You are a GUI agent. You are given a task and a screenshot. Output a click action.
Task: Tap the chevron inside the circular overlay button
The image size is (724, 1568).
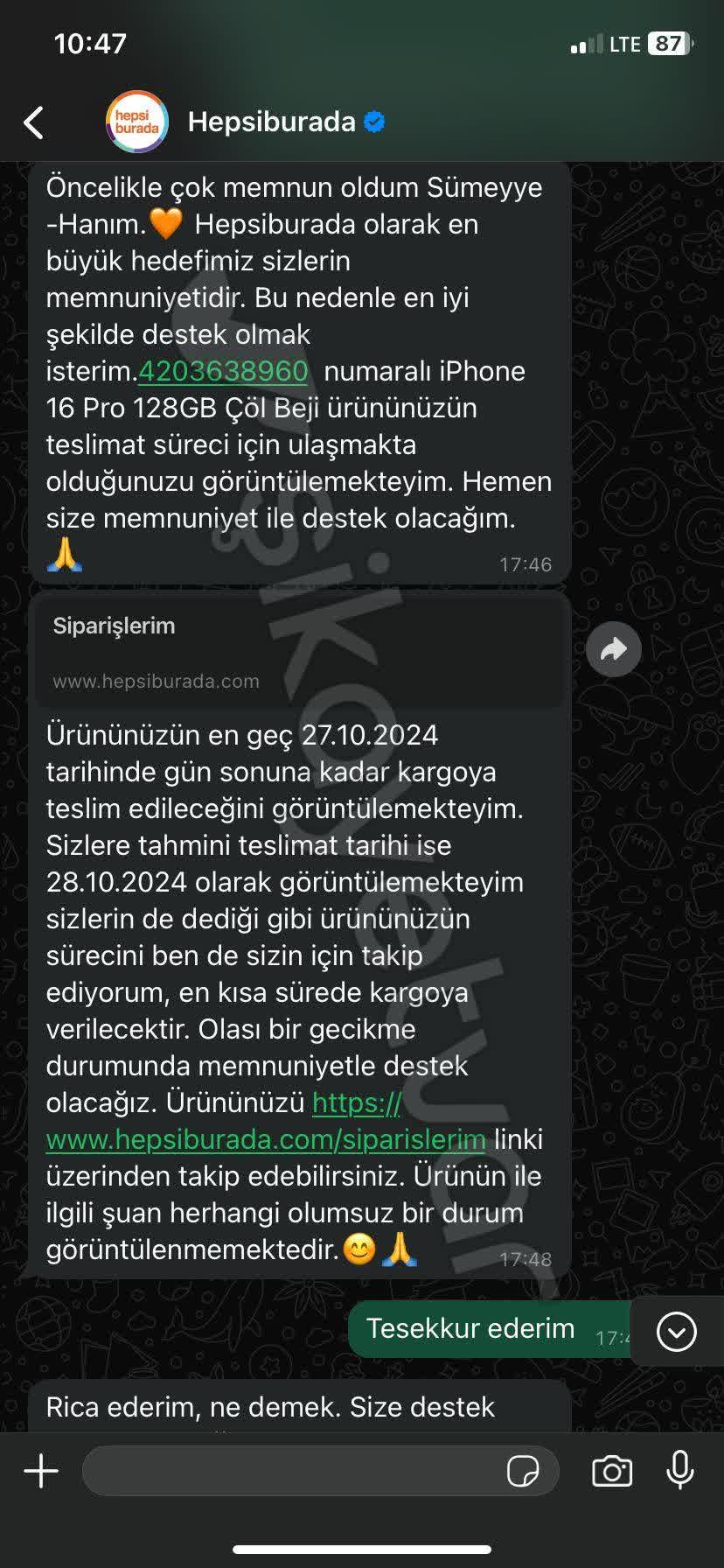click(676, 1331)
